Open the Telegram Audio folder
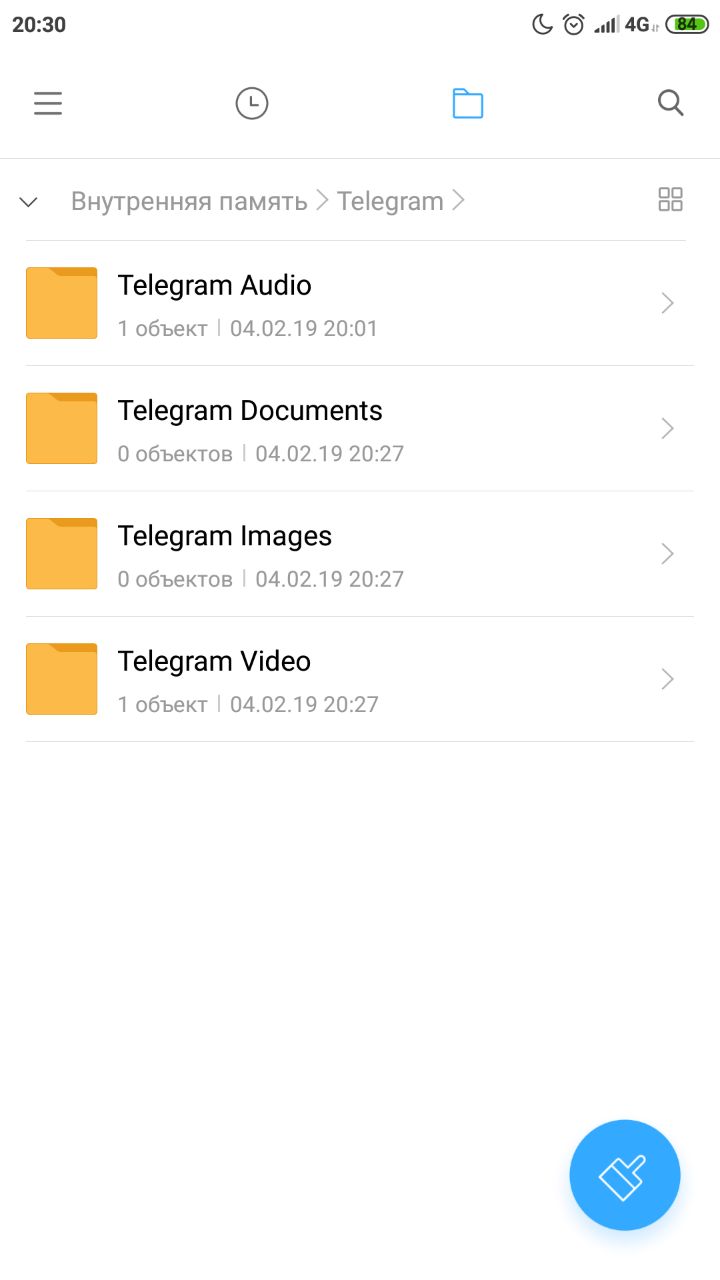This screenshot has width=720, height=1280. (360, 303)
